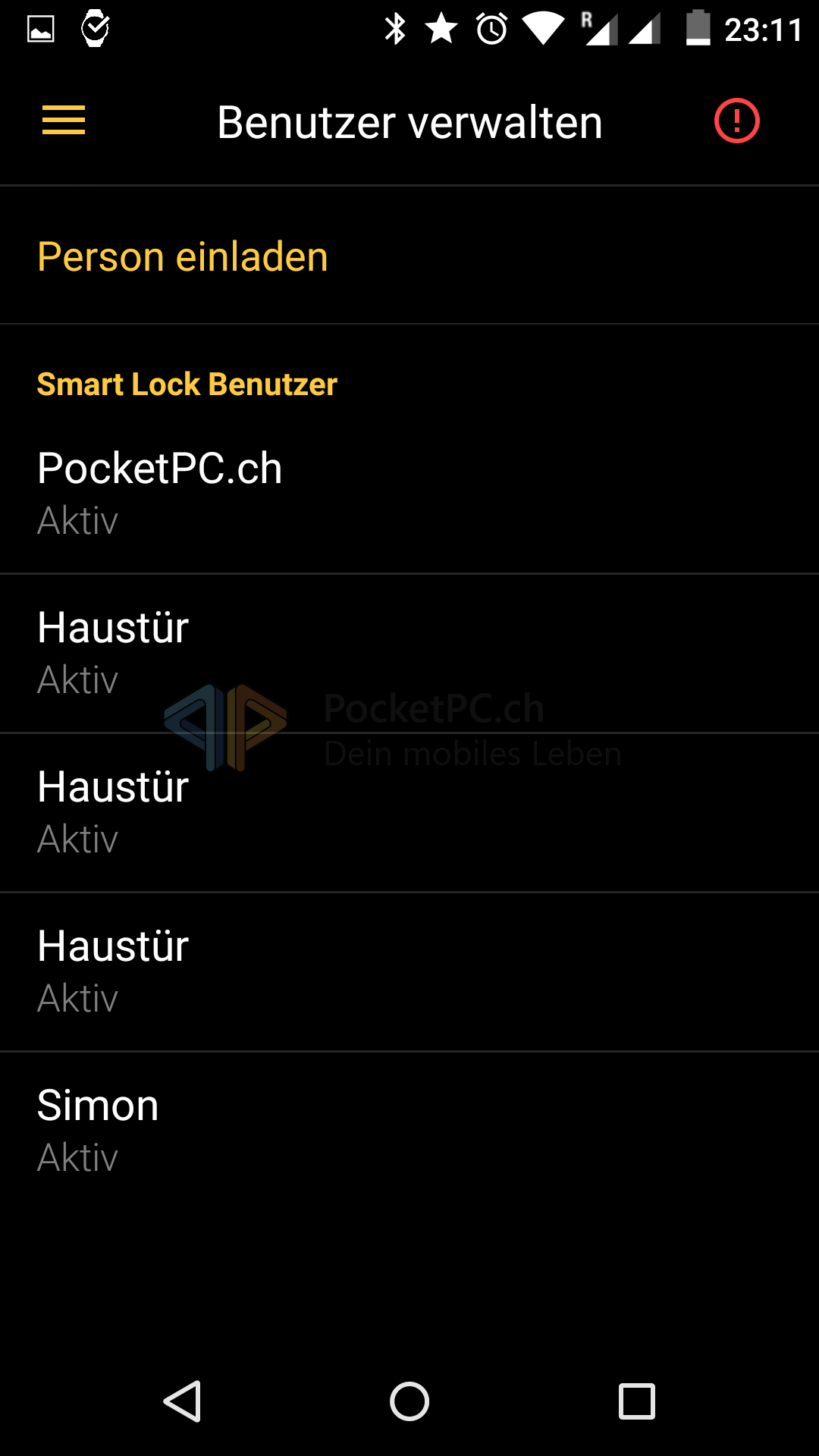The image size is (819, 1456).
Task: Go to the home screen
Action: (x=409, y=1401)
